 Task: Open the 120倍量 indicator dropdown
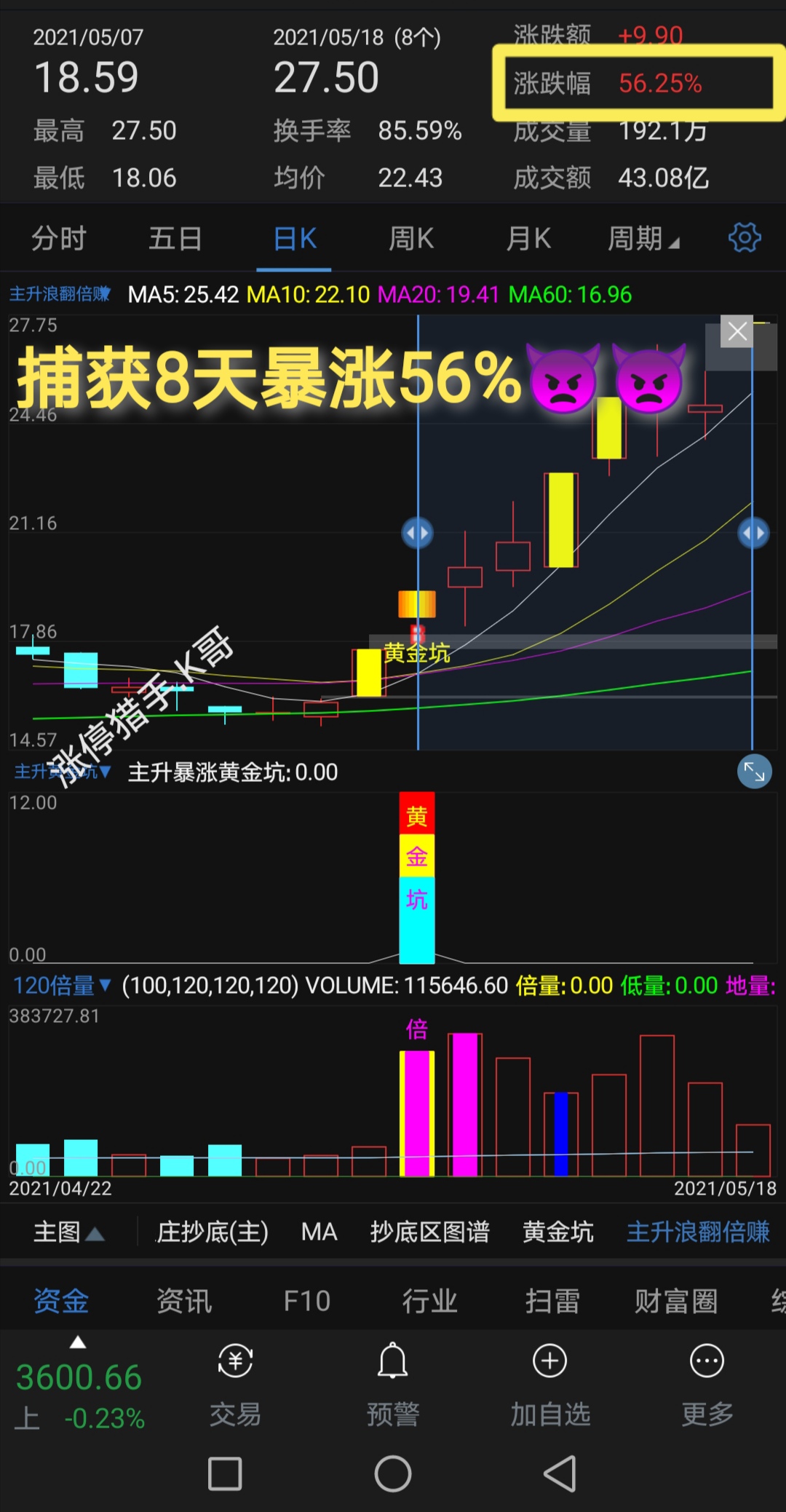62,986
